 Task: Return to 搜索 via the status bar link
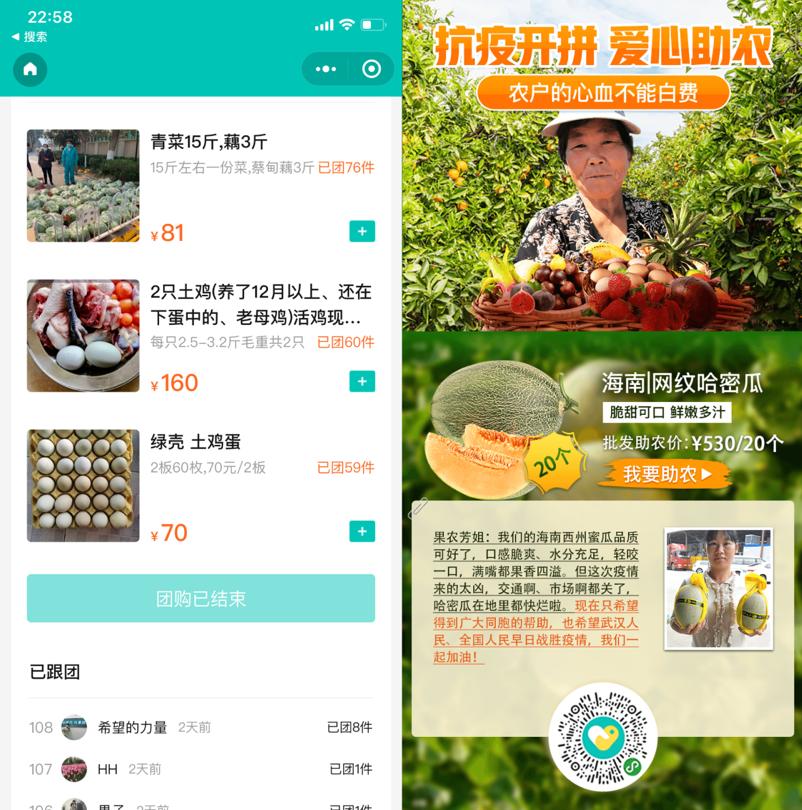point(29,37)
